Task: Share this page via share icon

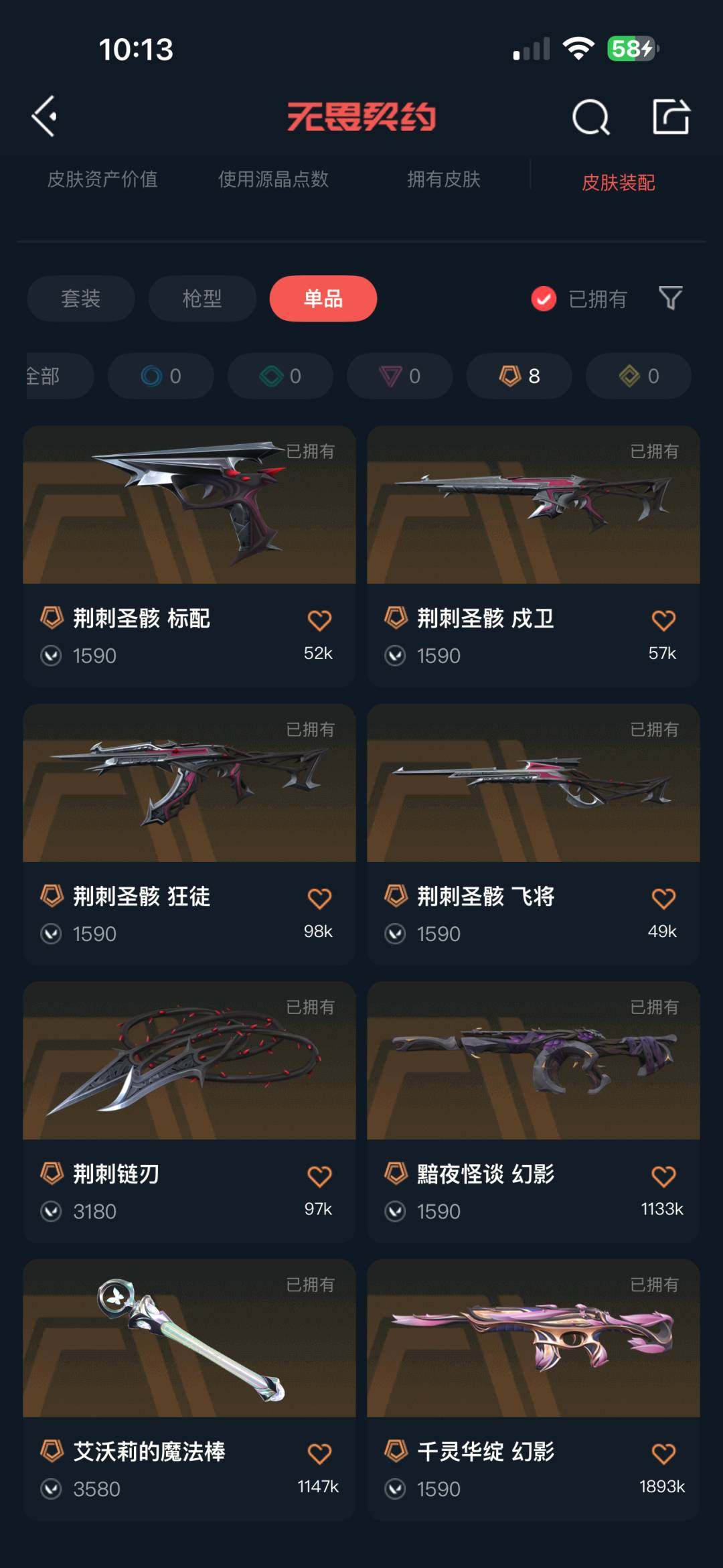Action: 671,117
